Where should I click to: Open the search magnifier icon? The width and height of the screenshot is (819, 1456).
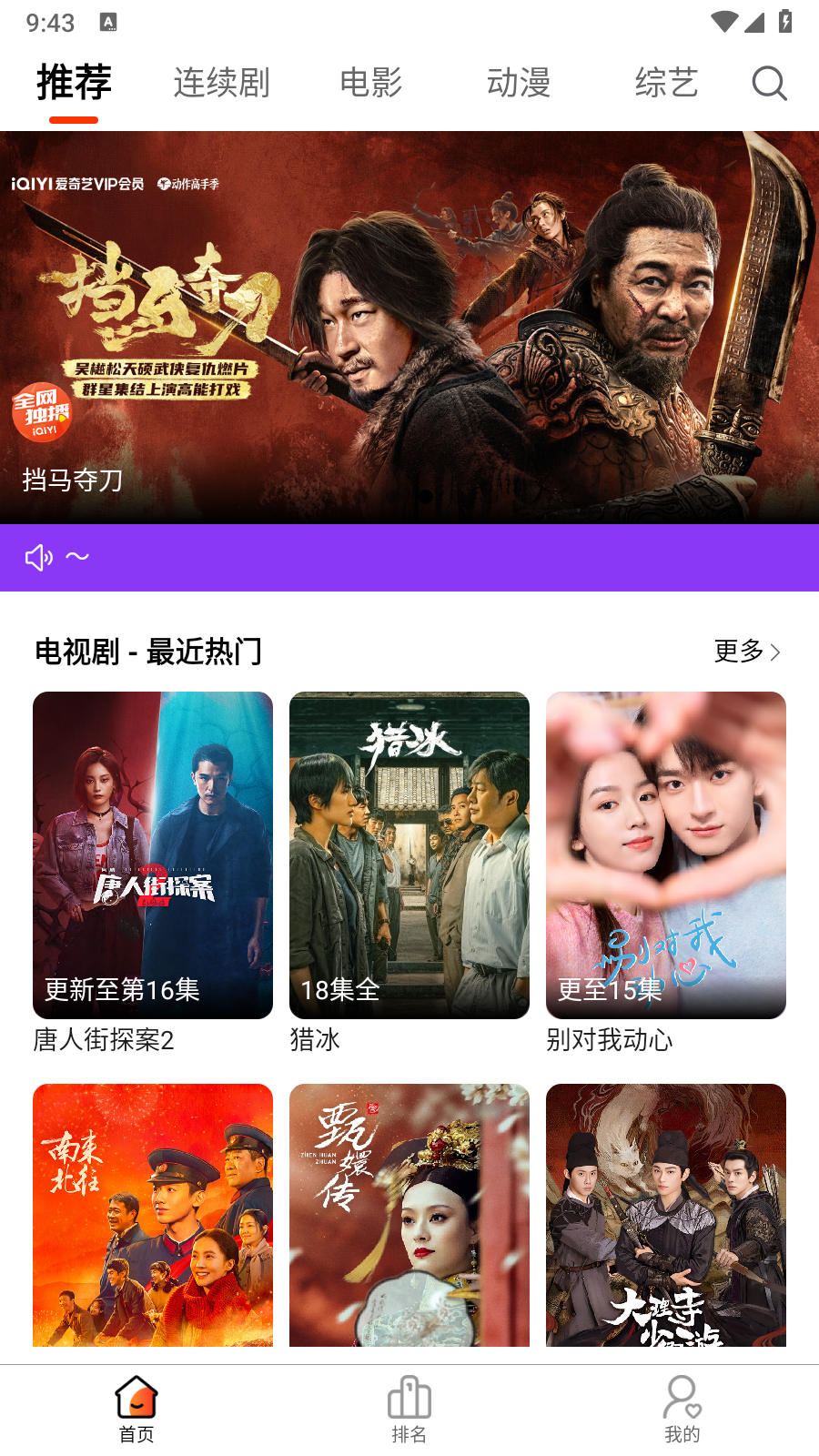(769, 83)
